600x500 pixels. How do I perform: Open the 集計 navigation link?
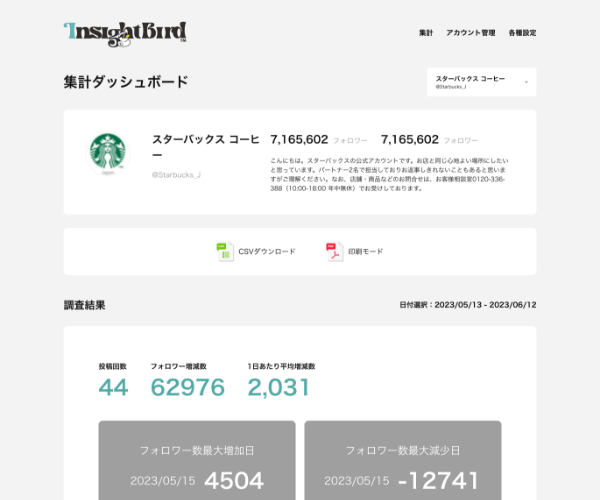(x=426, y=33)
